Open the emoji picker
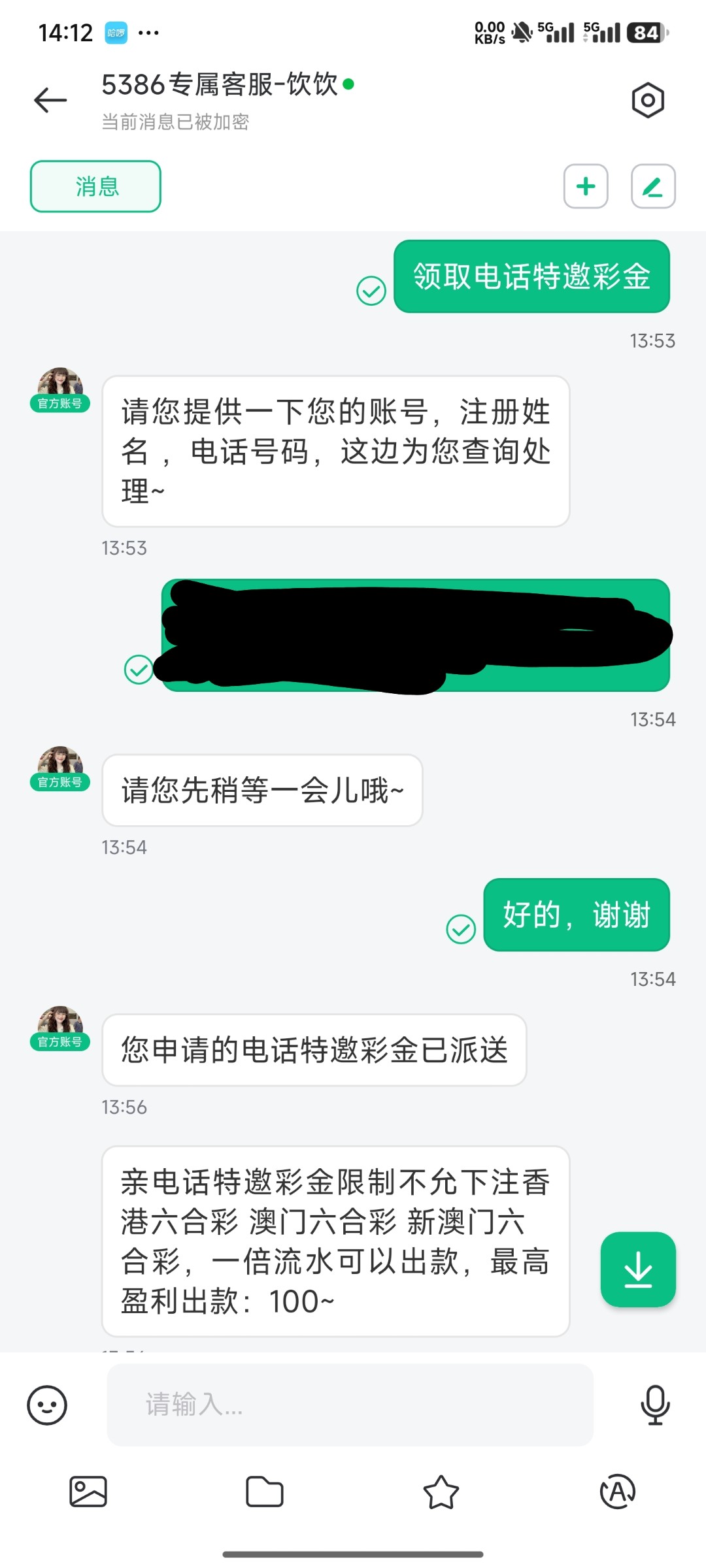The width and height of the screenshot is (706, 1568). tap(47, 1405)
